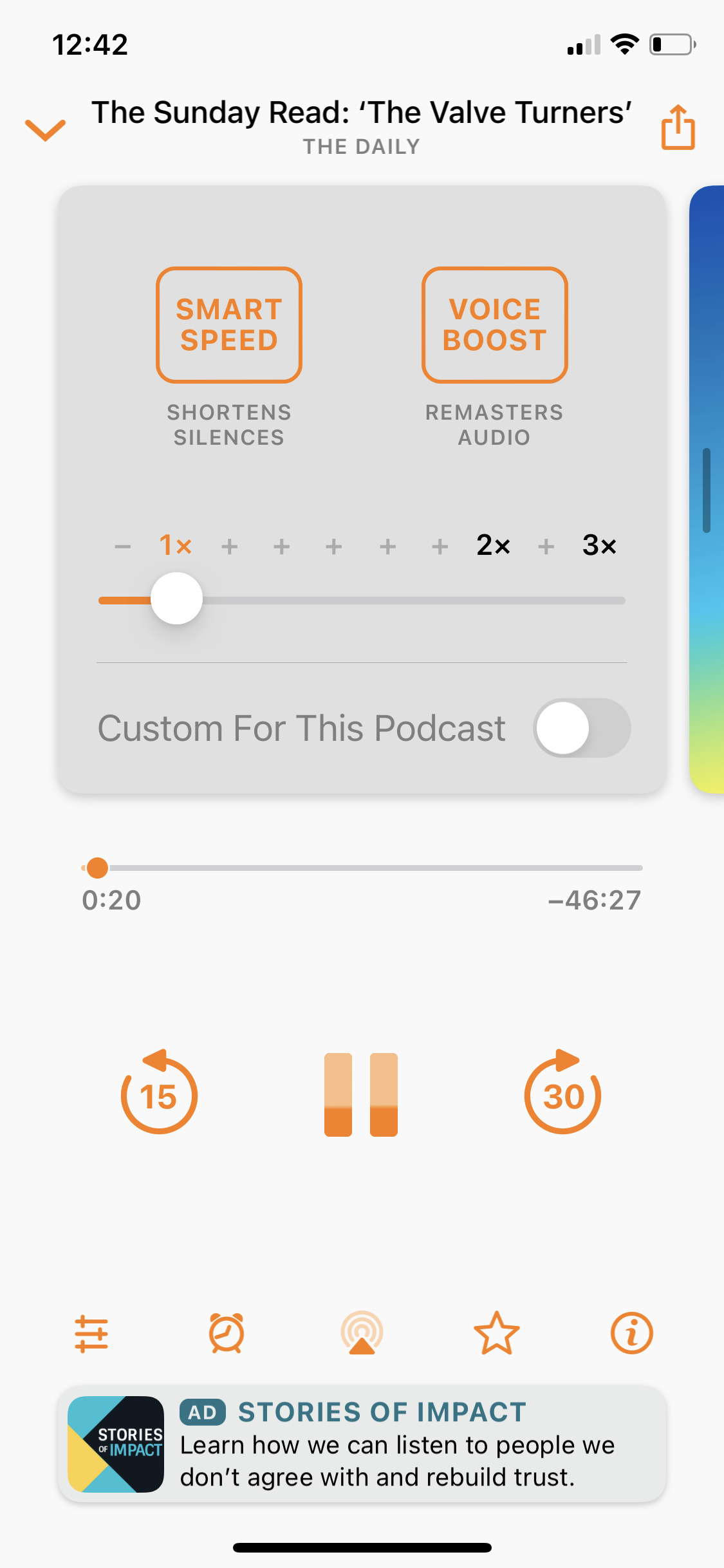724x1568 pixels.
Task: Enable Smart Speed
Action: (229, 324)
